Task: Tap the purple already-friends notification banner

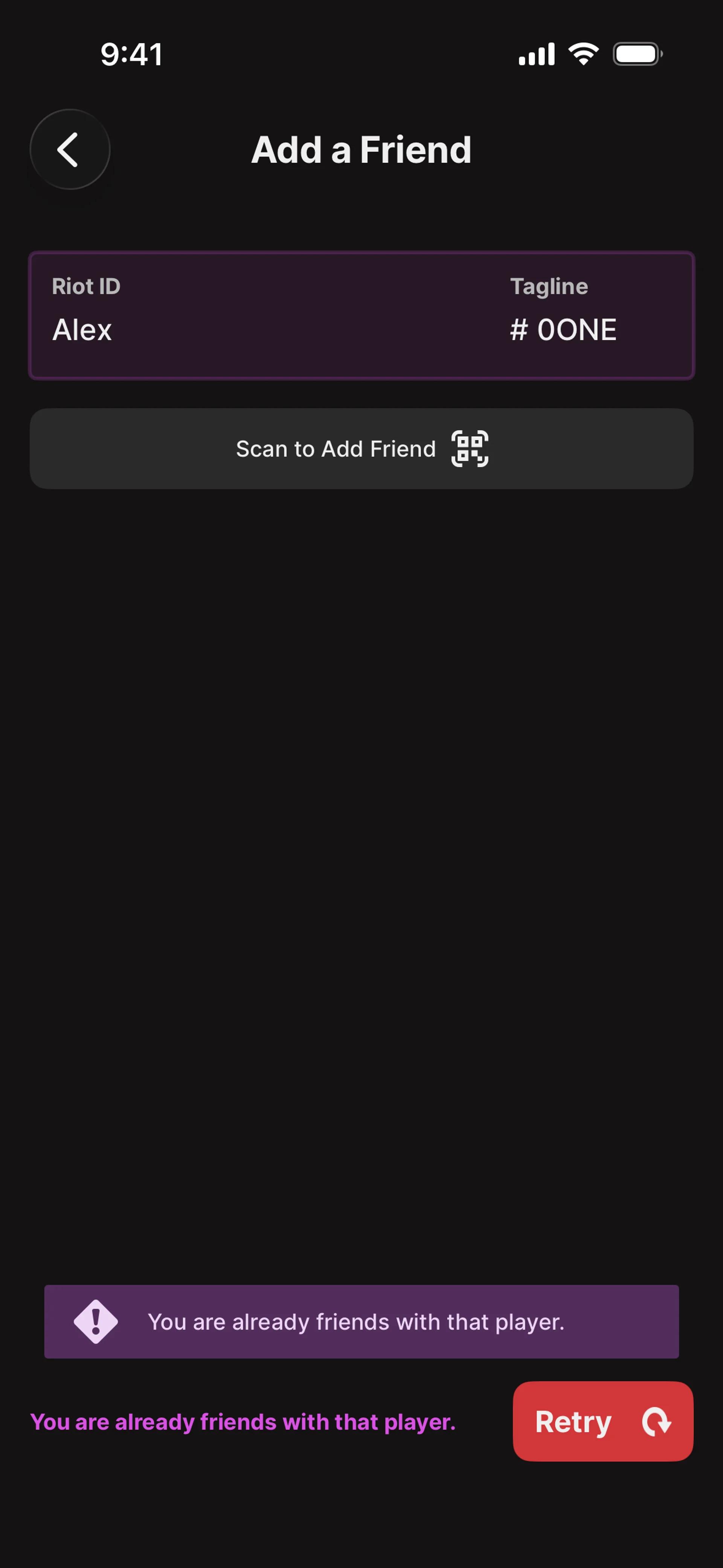Action: pyautogui.click(x=361, y=1322)
